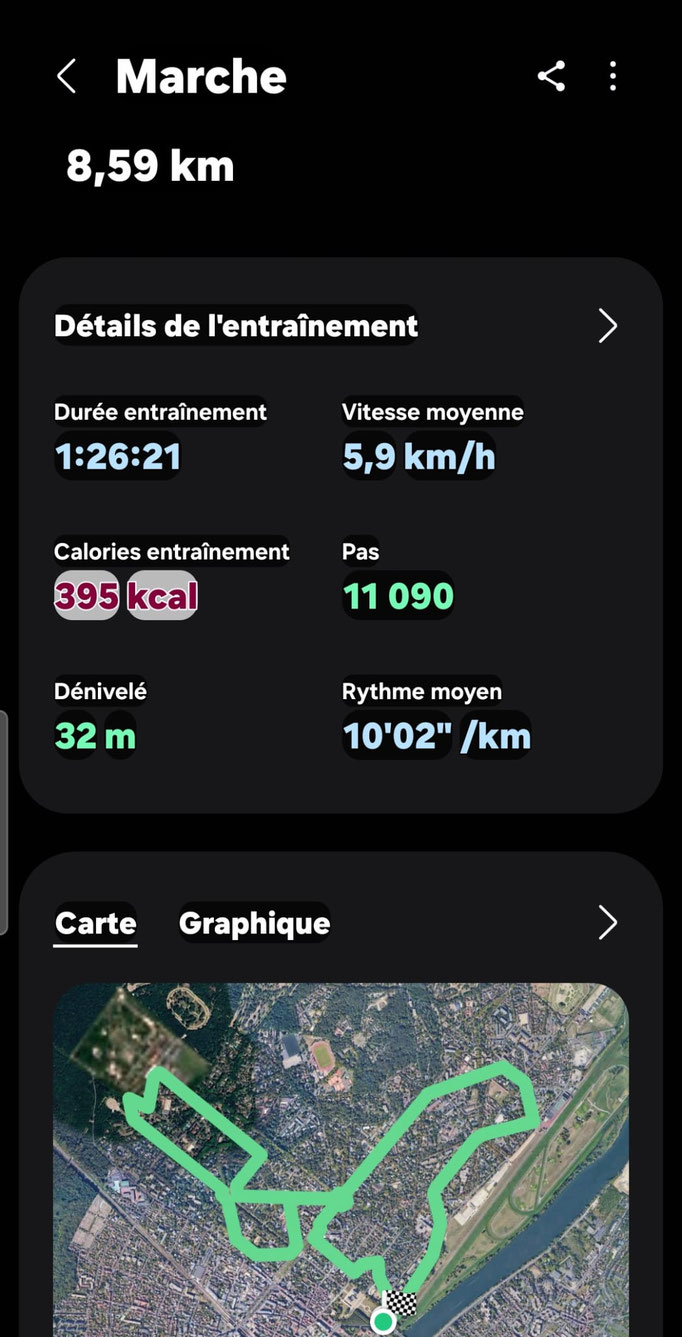Select the Carte tab
This screenshot has width=682, height=1337.
[96, 923]
